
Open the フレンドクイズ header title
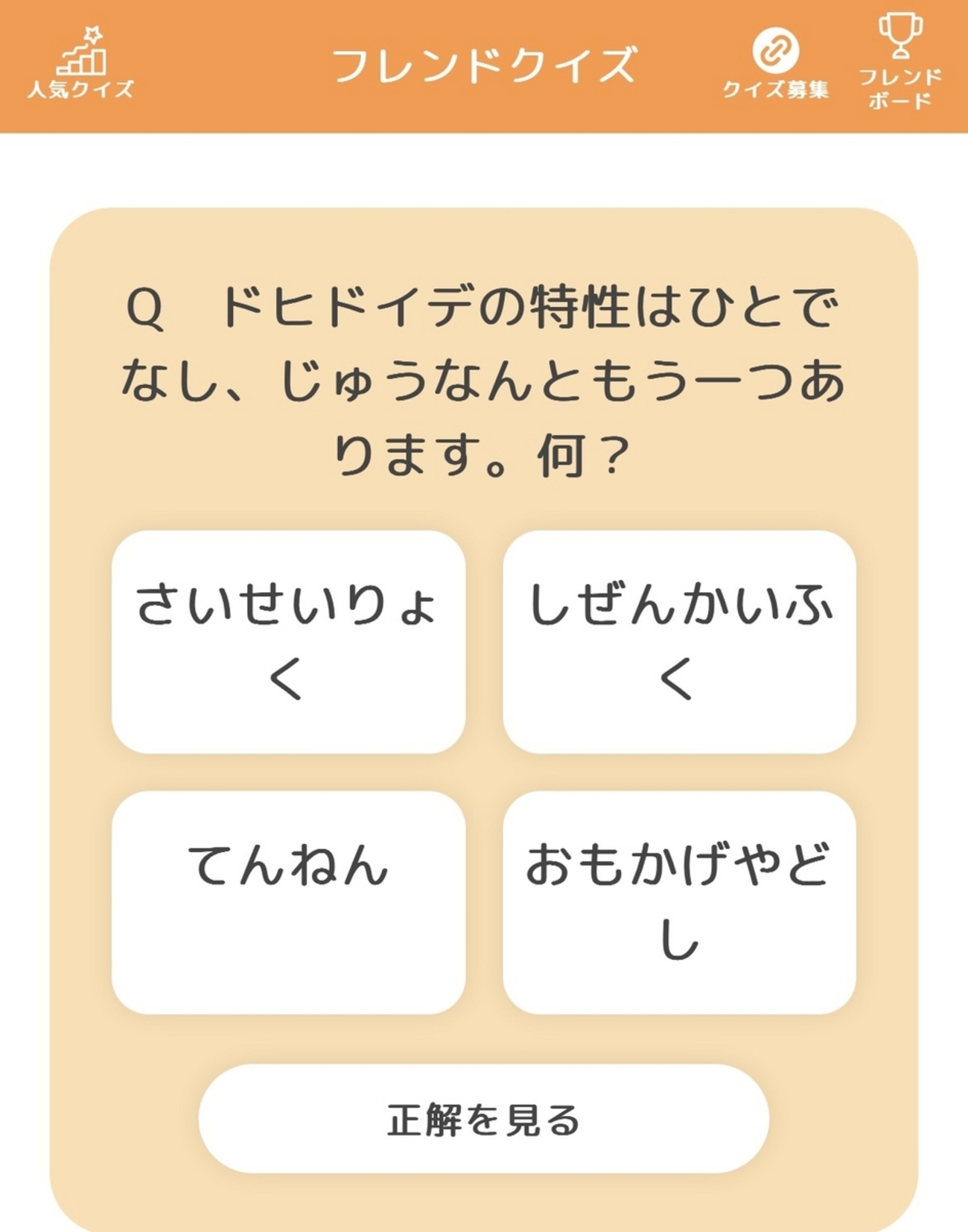484,63
